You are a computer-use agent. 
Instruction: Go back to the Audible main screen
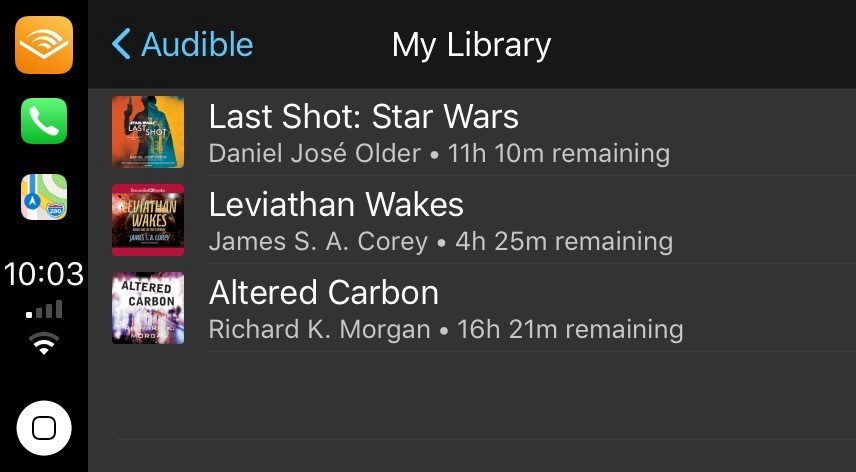(182, 44)
